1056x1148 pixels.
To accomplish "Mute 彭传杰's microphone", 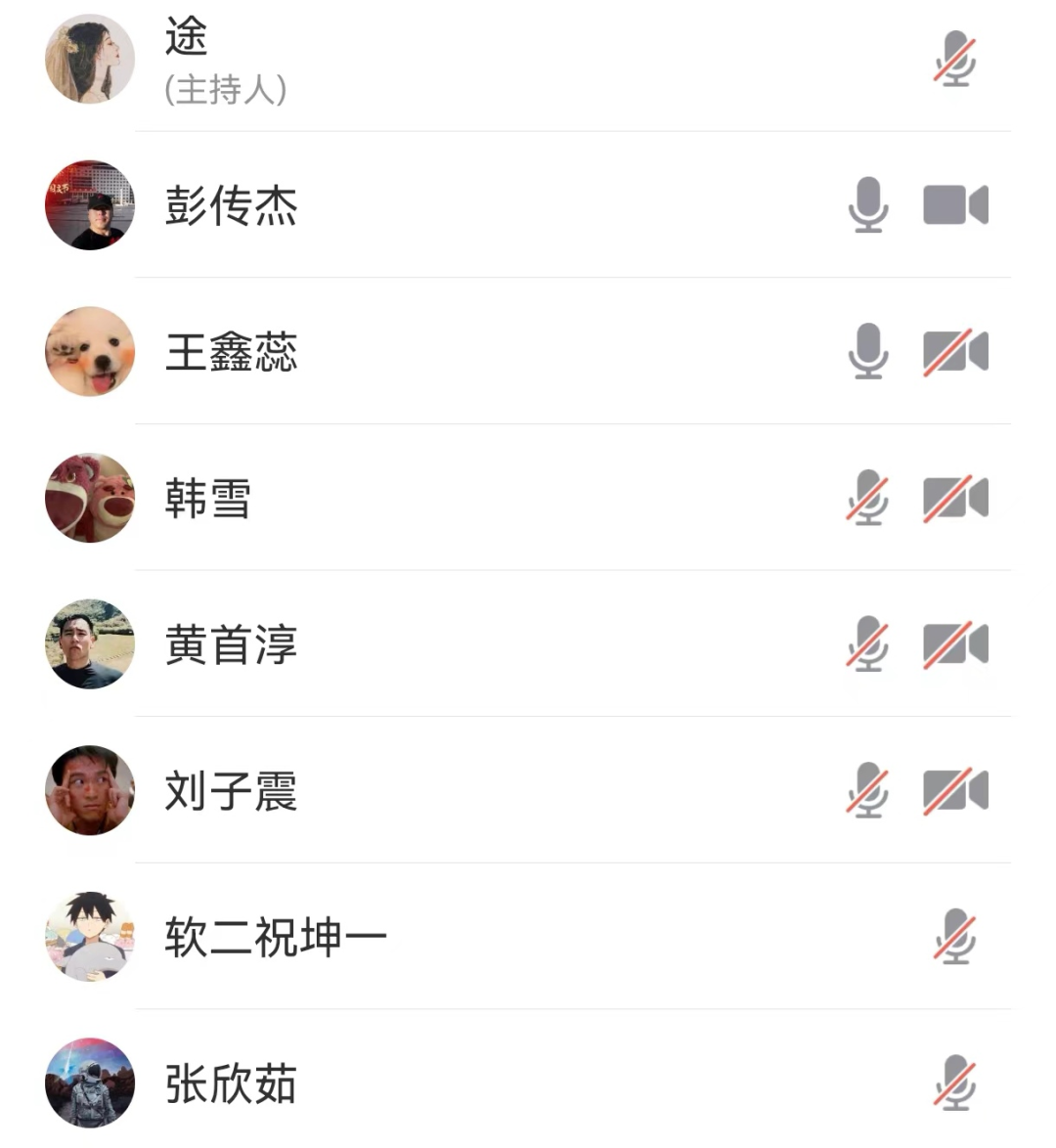I will pyautogui.click(x=868, y=205).
